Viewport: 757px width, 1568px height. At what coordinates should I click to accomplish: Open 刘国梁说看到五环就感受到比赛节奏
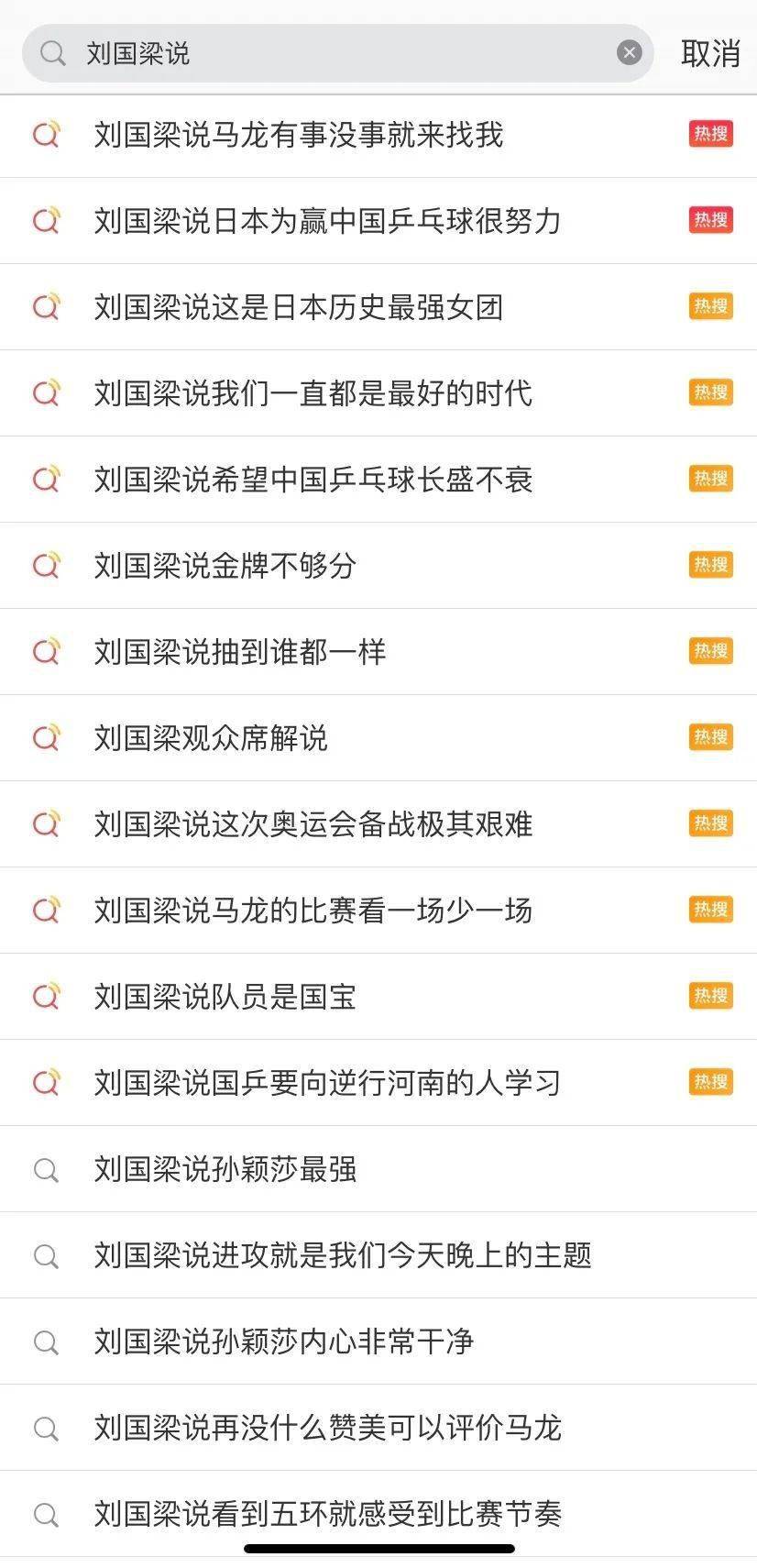pyautogui.click(x=327, y=1514)
